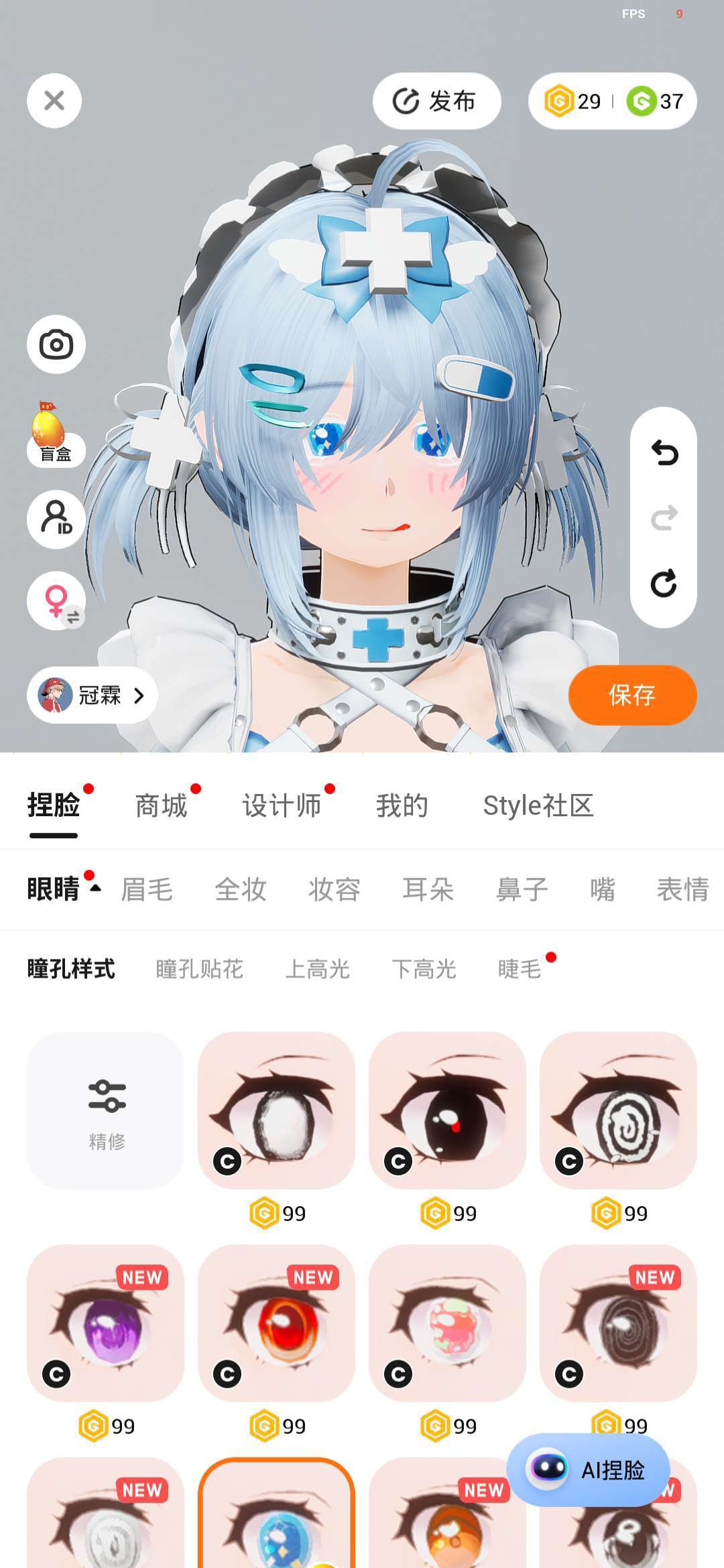724x1568 pixels.
Task: Switch to the 商城 tab
Action: pyautogui.click(x=161, y=805)
